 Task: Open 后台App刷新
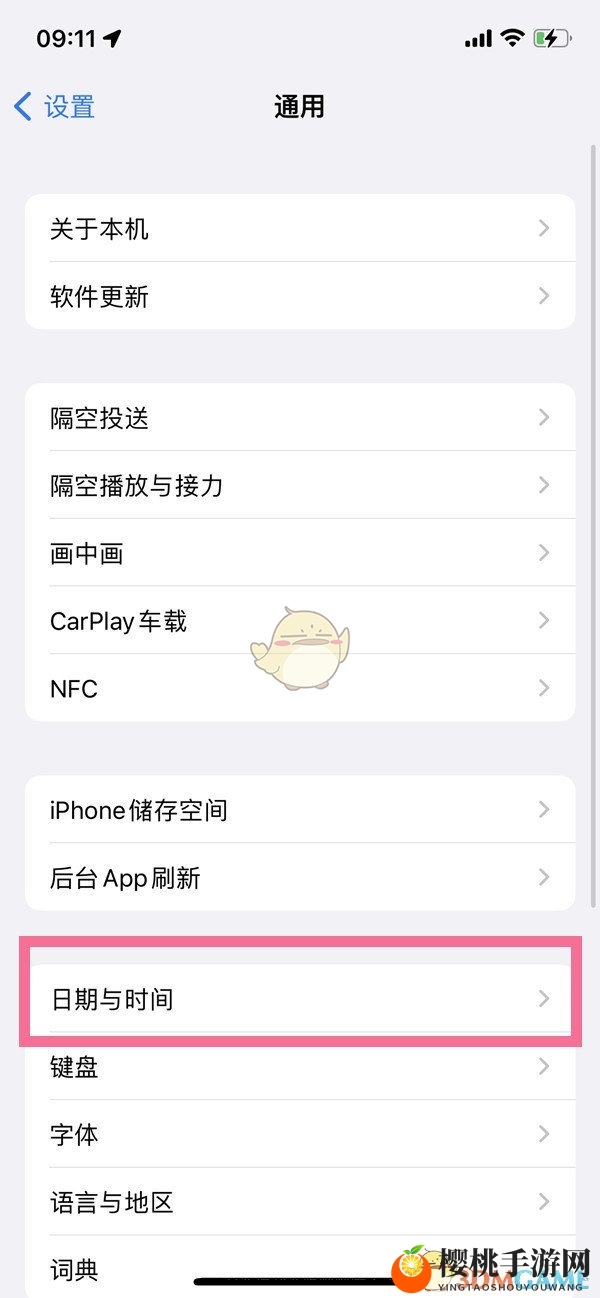[x=300, y=877]
